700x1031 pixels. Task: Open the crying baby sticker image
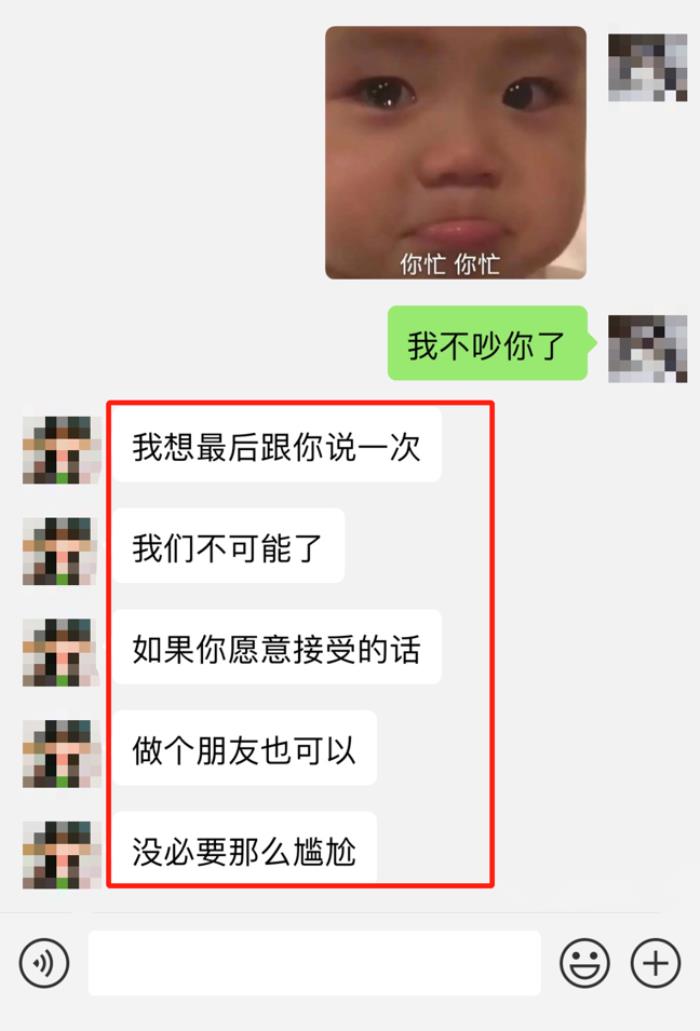click(x=456, y=153)
